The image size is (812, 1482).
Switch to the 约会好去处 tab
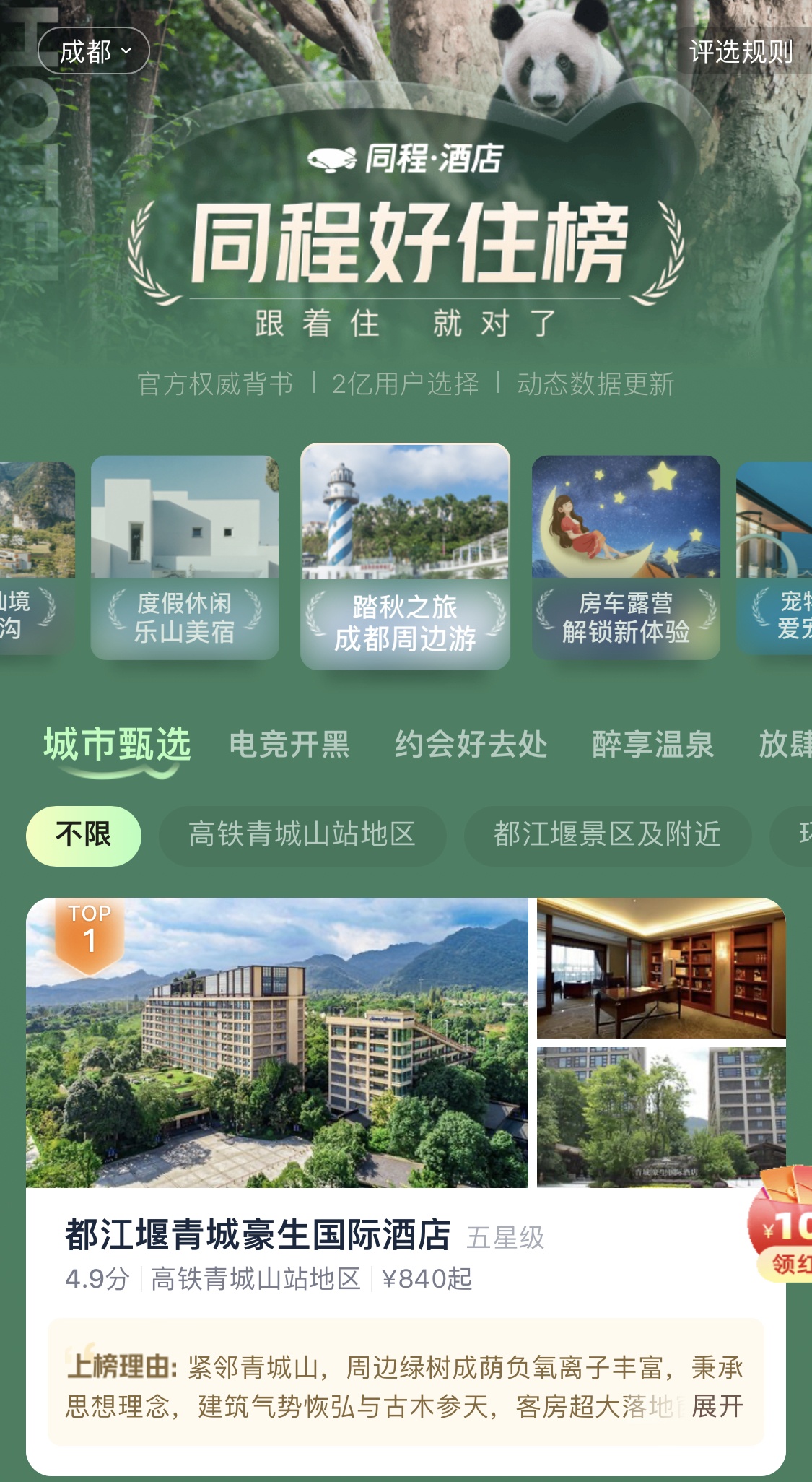tap(471, 745)
